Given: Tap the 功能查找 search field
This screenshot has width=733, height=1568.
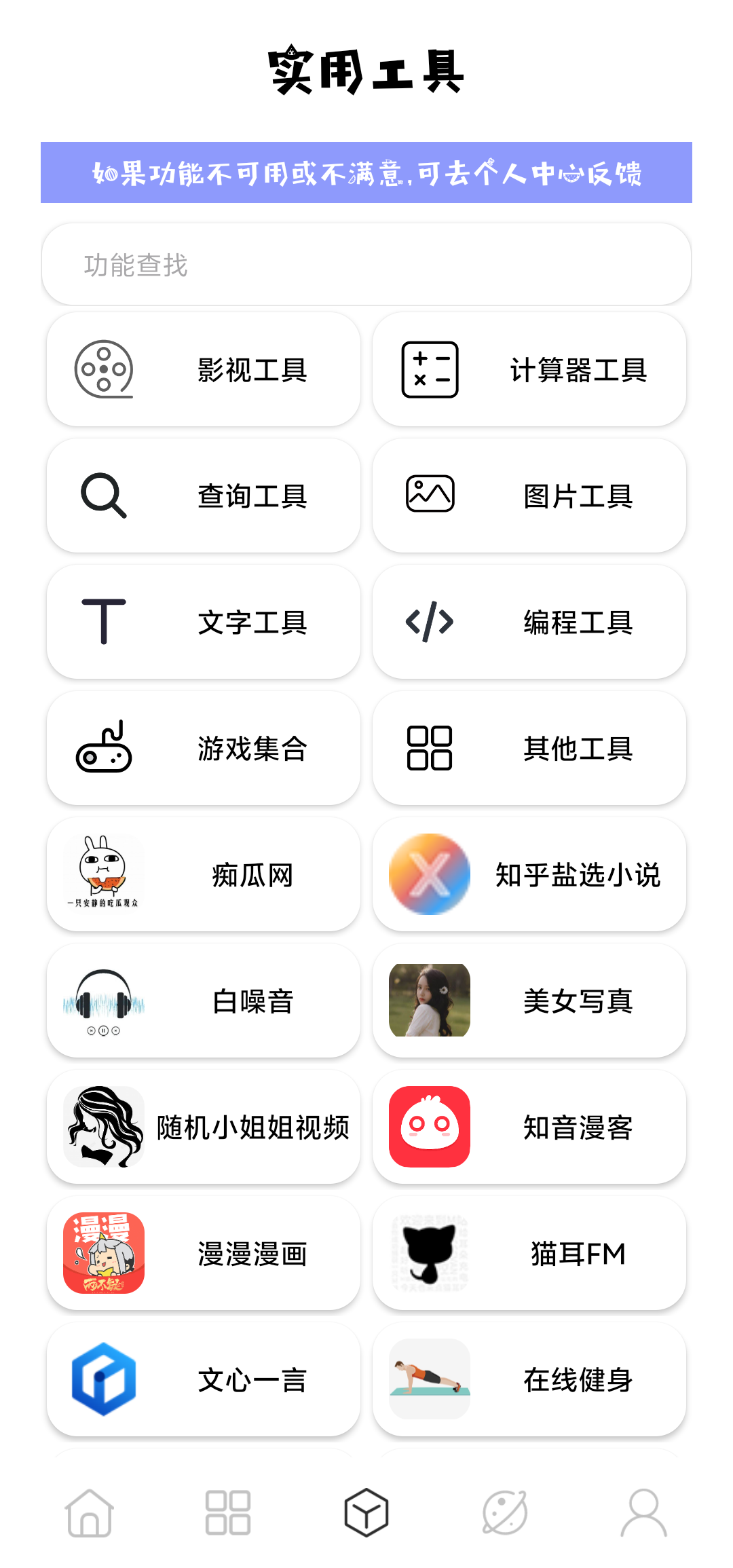Looking at the screenshot, I should click(x=366, y=265).
